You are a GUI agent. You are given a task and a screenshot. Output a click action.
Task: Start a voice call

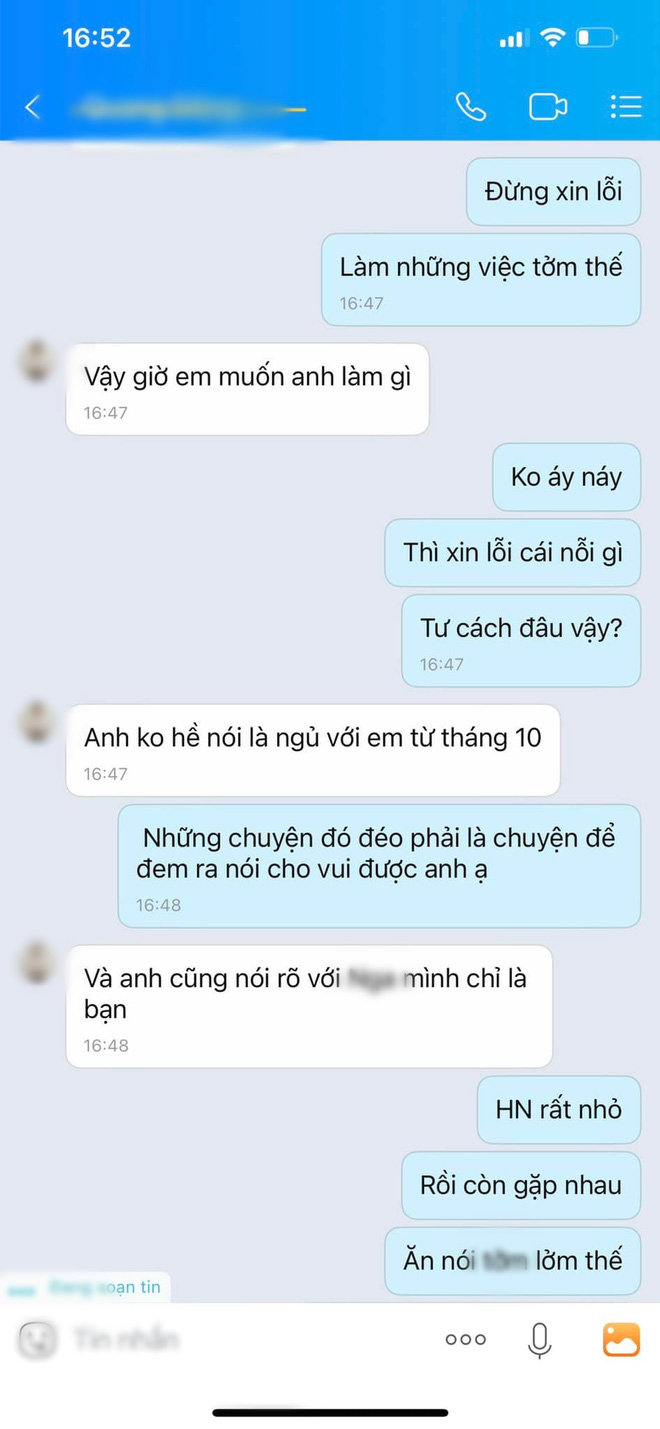(470, 107)
